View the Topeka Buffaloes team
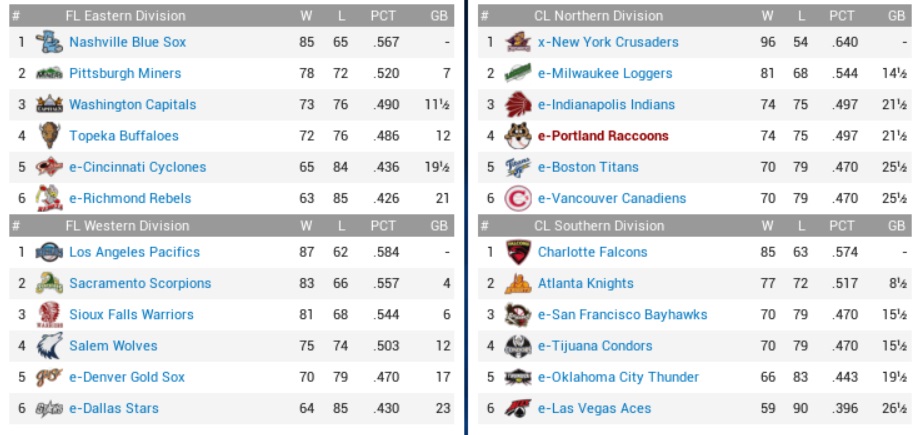Screen dimensions: 921x435 pyautogui.click(x=123, y=135)
